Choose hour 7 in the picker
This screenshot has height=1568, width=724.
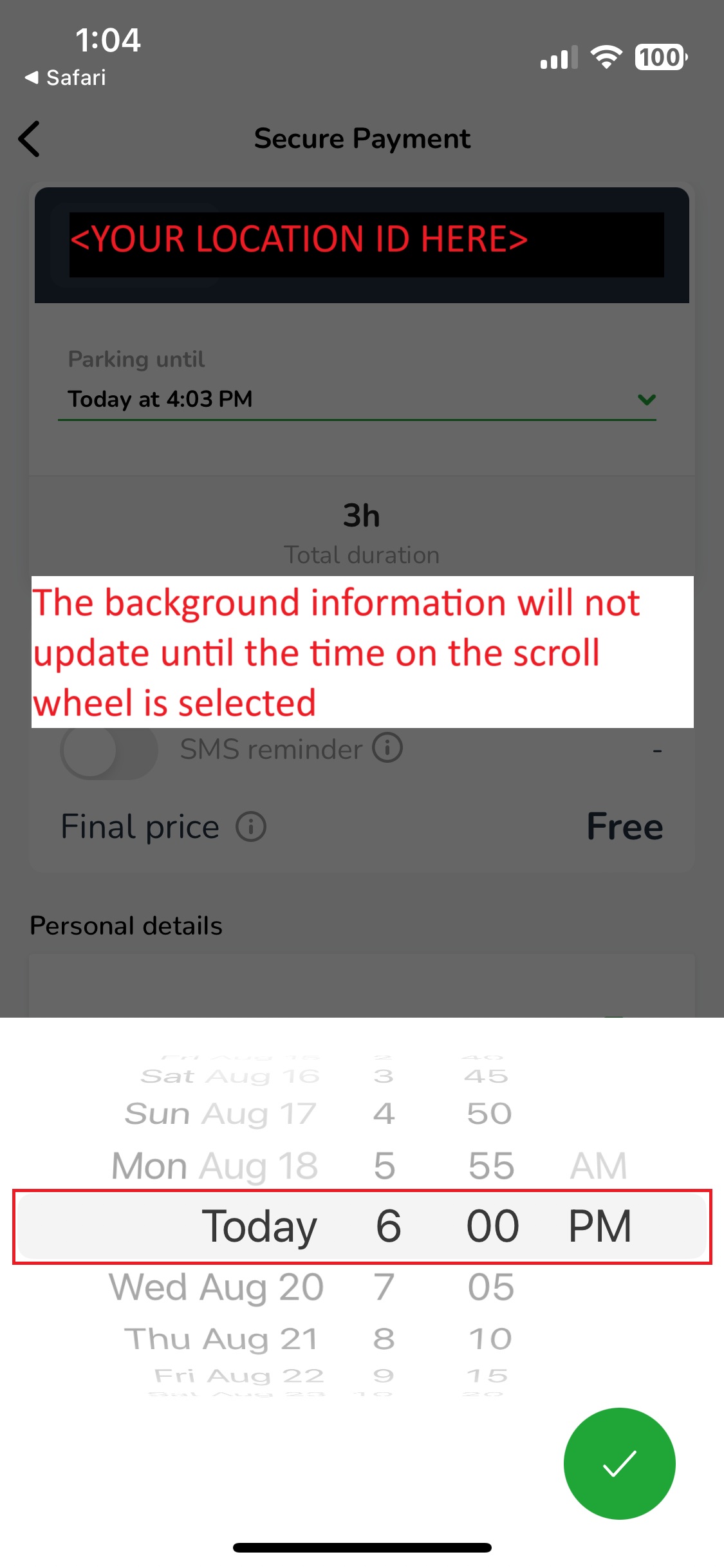384,1287
